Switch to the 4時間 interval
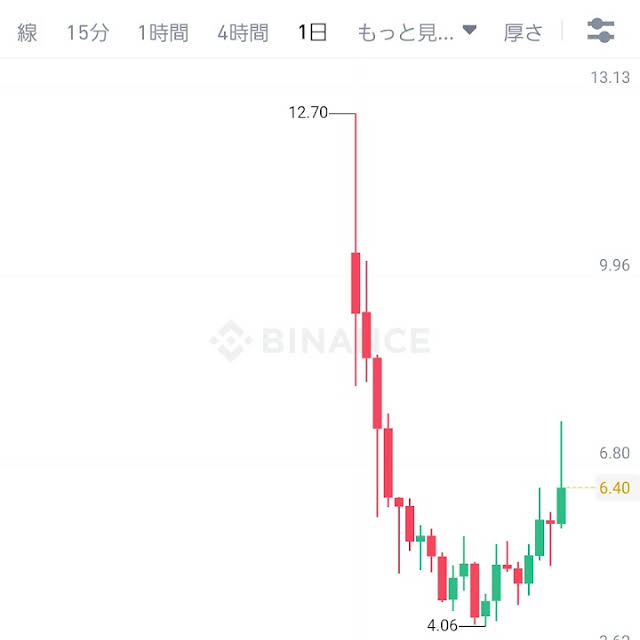The width and height of the screenshot is (640, 640). (243, 32)
